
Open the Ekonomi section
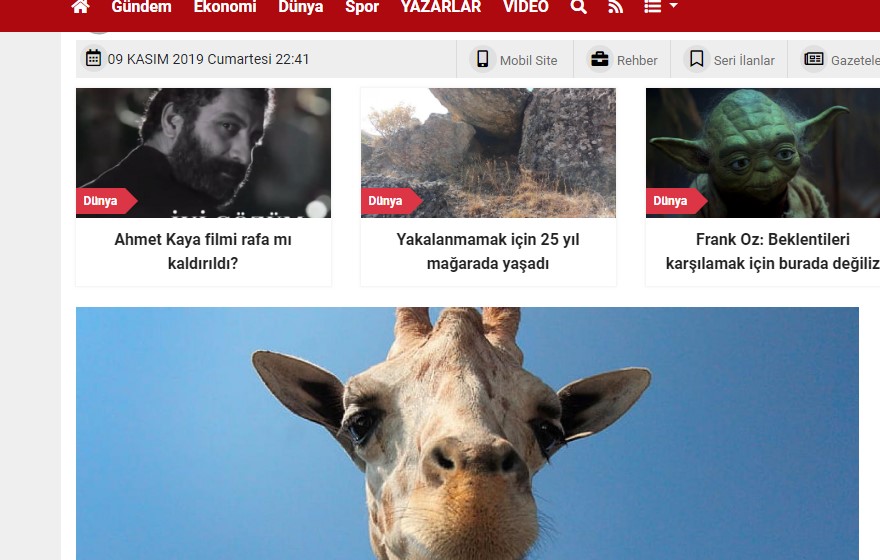click(x=225, y=7)
